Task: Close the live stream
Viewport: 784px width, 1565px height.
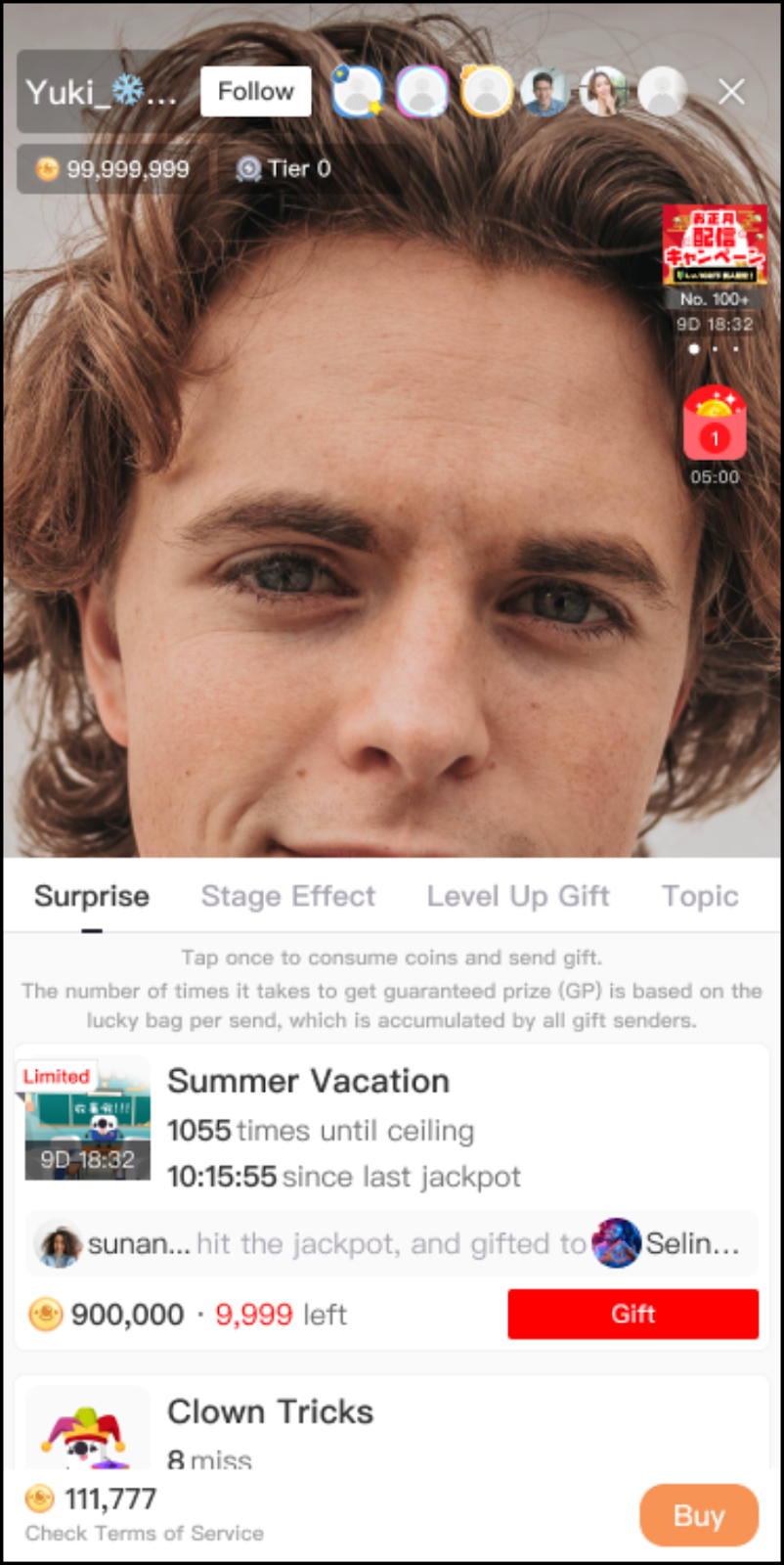Action: point(731,92)
